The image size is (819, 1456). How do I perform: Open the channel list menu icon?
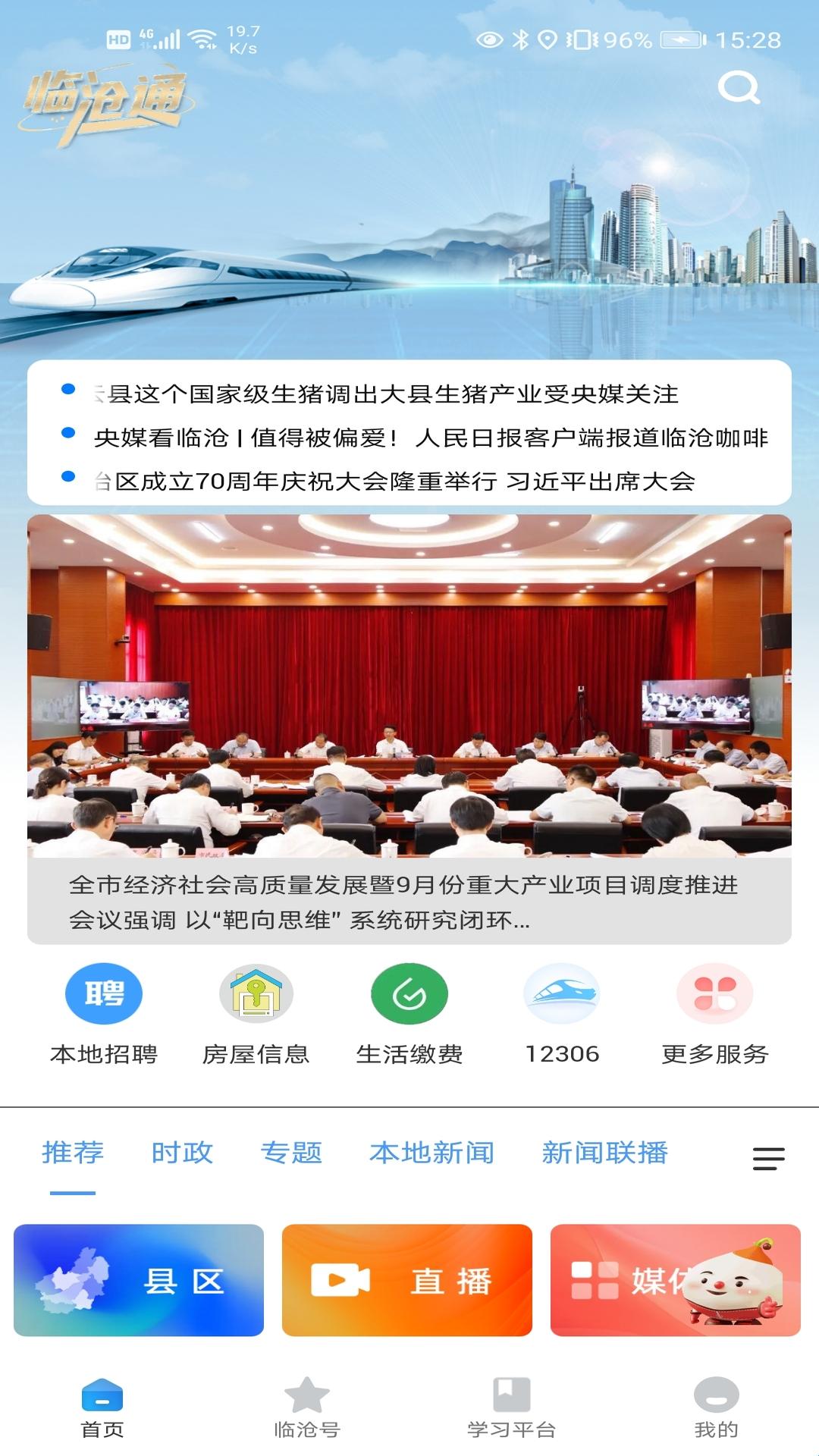pyautogui.click(x=768, y=1158)
